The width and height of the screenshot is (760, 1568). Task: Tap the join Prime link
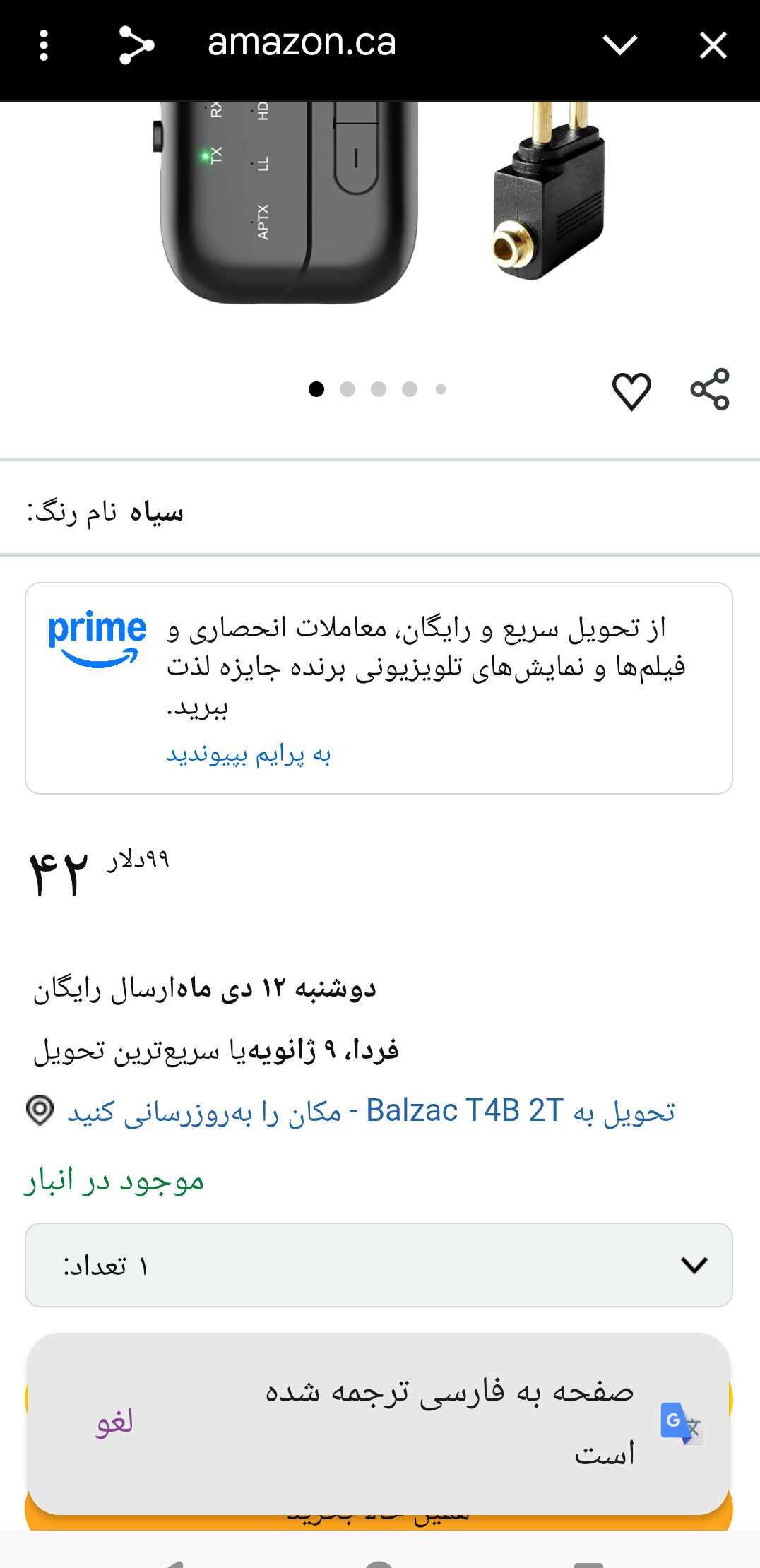pos(249,754)
